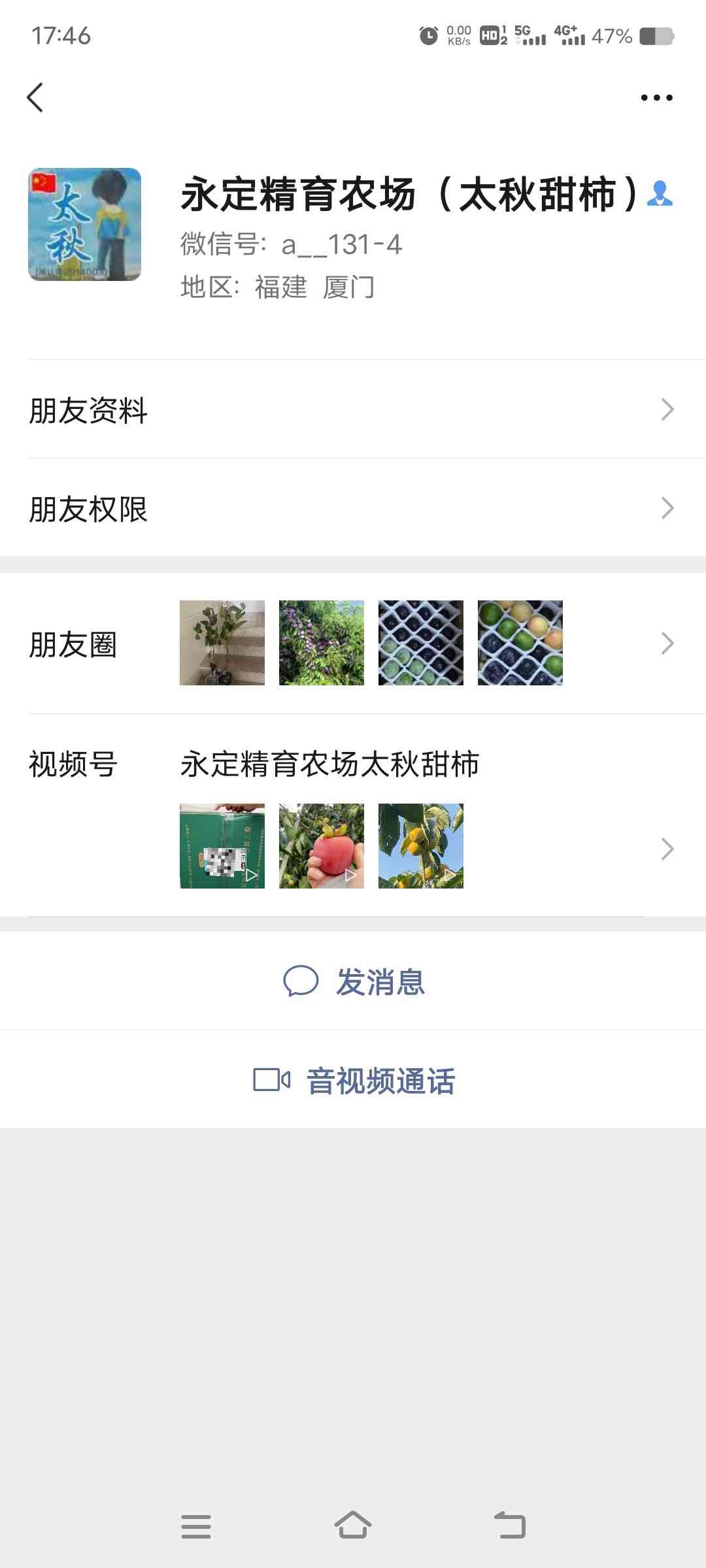
Task: Start 音视频通话 voice or video call
Action: pos(353,1080)
